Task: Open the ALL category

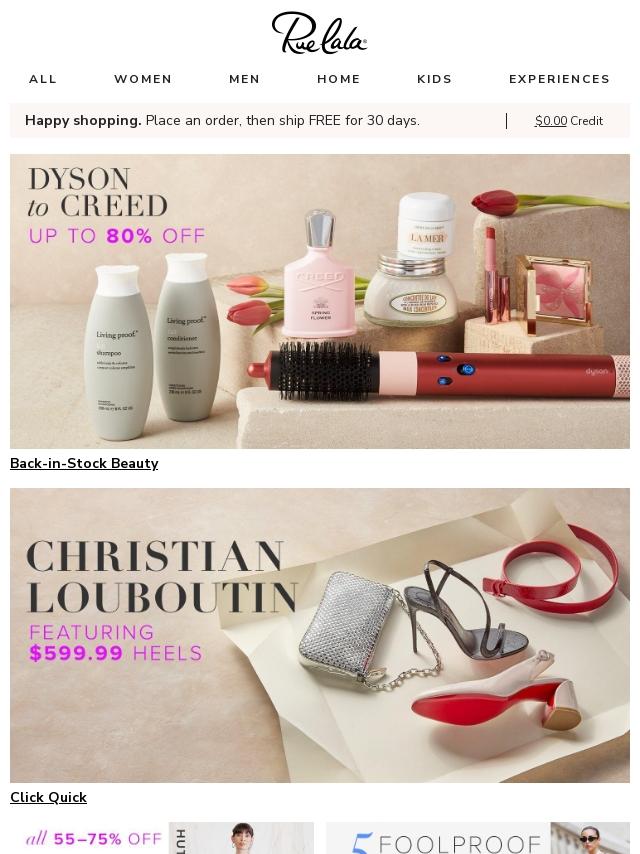Action: [43, 79]
